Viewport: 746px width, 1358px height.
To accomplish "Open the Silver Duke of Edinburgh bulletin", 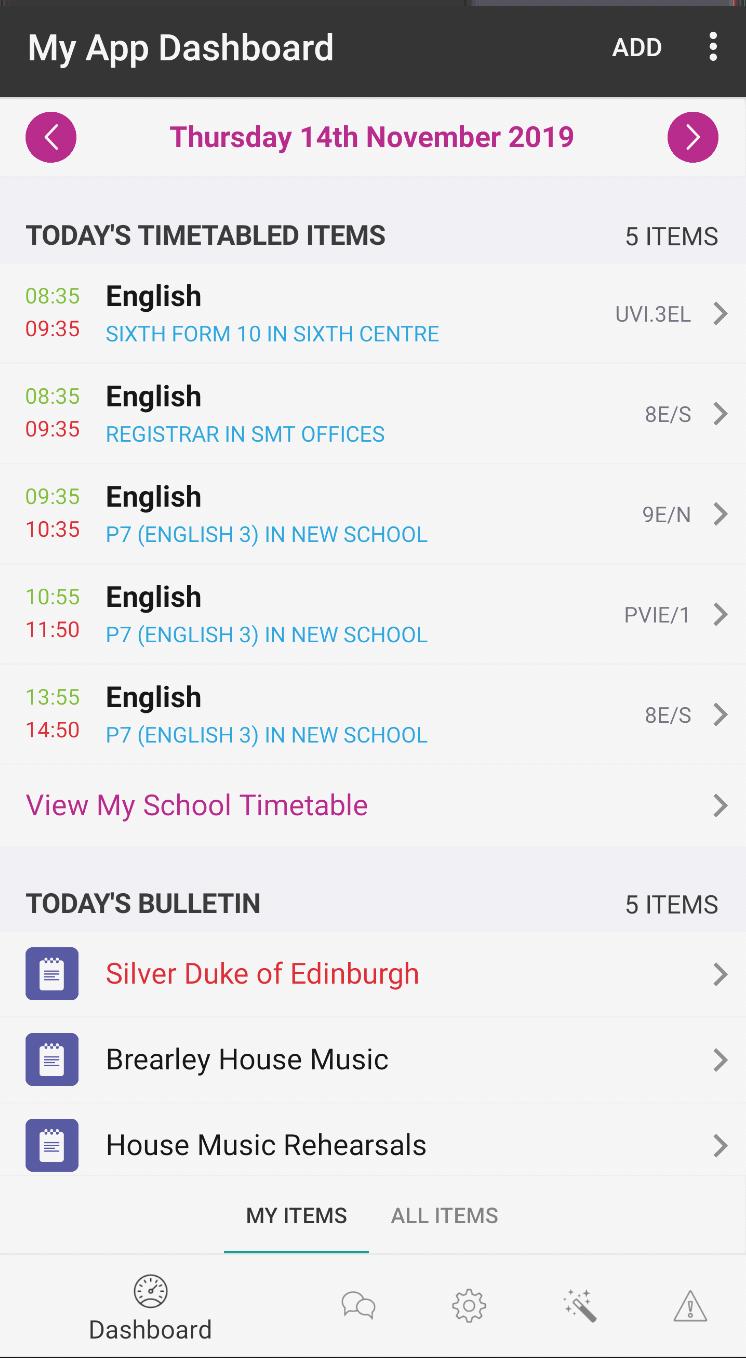I will pos(372,974).
